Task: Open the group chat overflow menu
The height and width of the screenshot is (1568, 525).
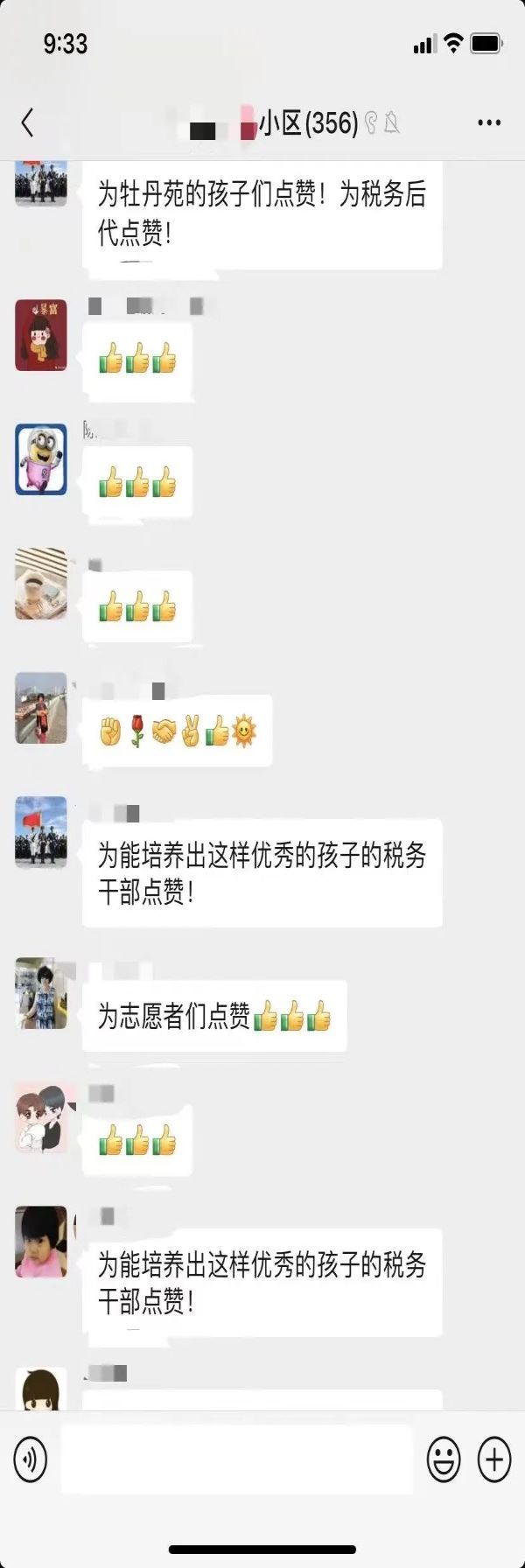Action: [488, 123]
